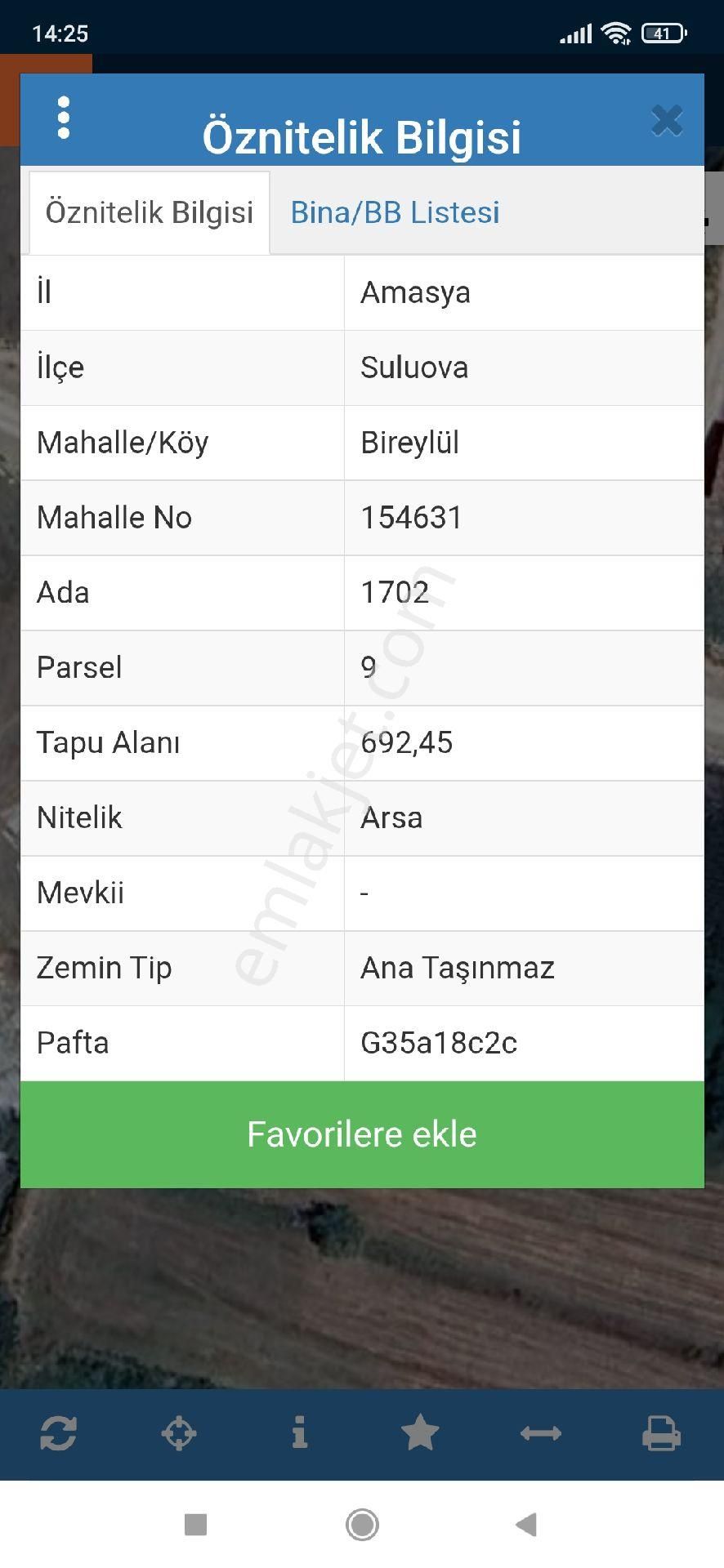Image resolution: width=724 pixels, height=1568 pixels.
Task: Select the Öznitelik Bilgisi tab
Action: pos(149,212)
